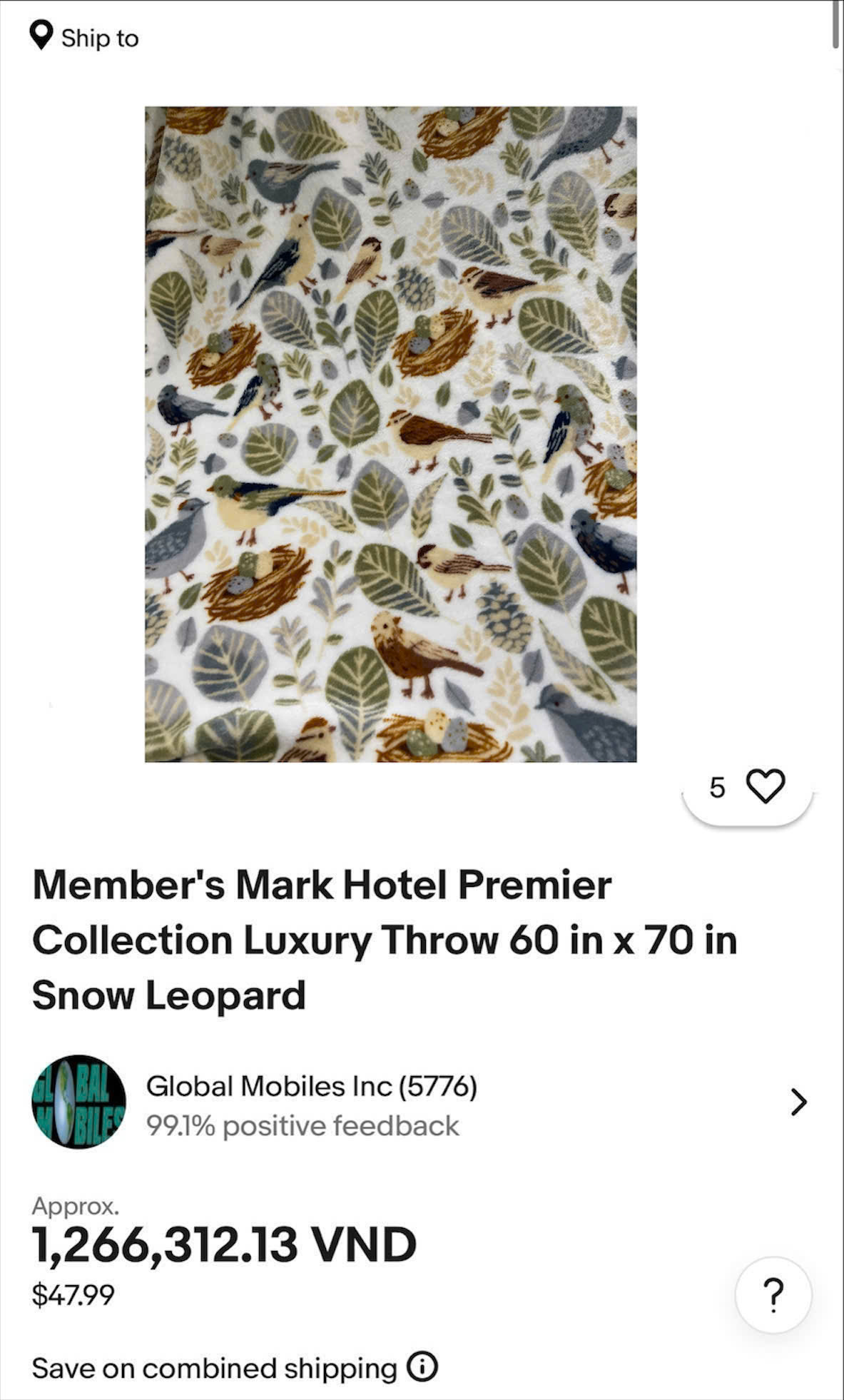Viewport: 844px width, 1400px height.
Task: Set the Ship to location
Action: [x=84, y=37]
